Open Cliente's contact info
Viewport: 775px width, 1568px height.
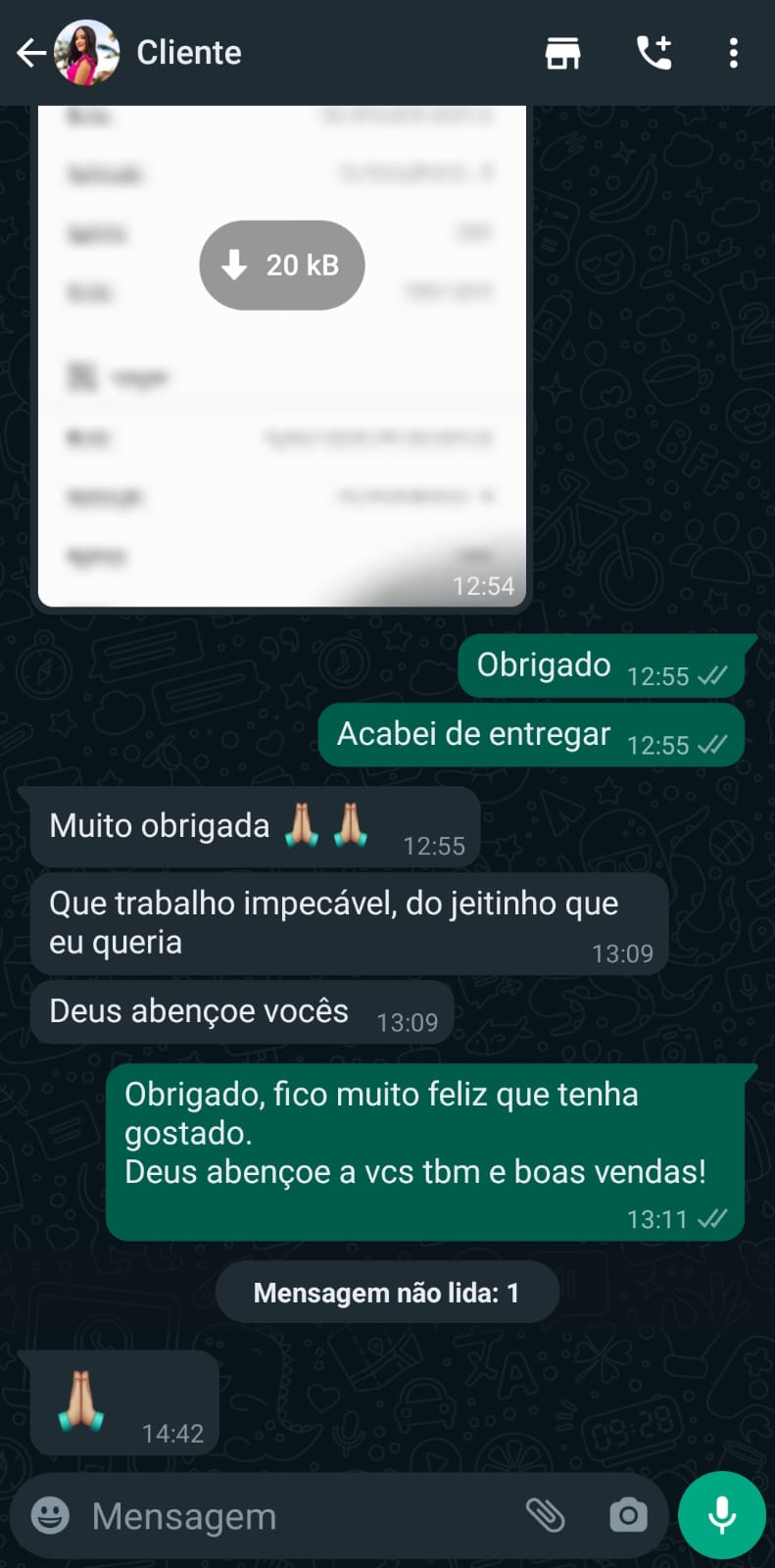pos(188,53)
